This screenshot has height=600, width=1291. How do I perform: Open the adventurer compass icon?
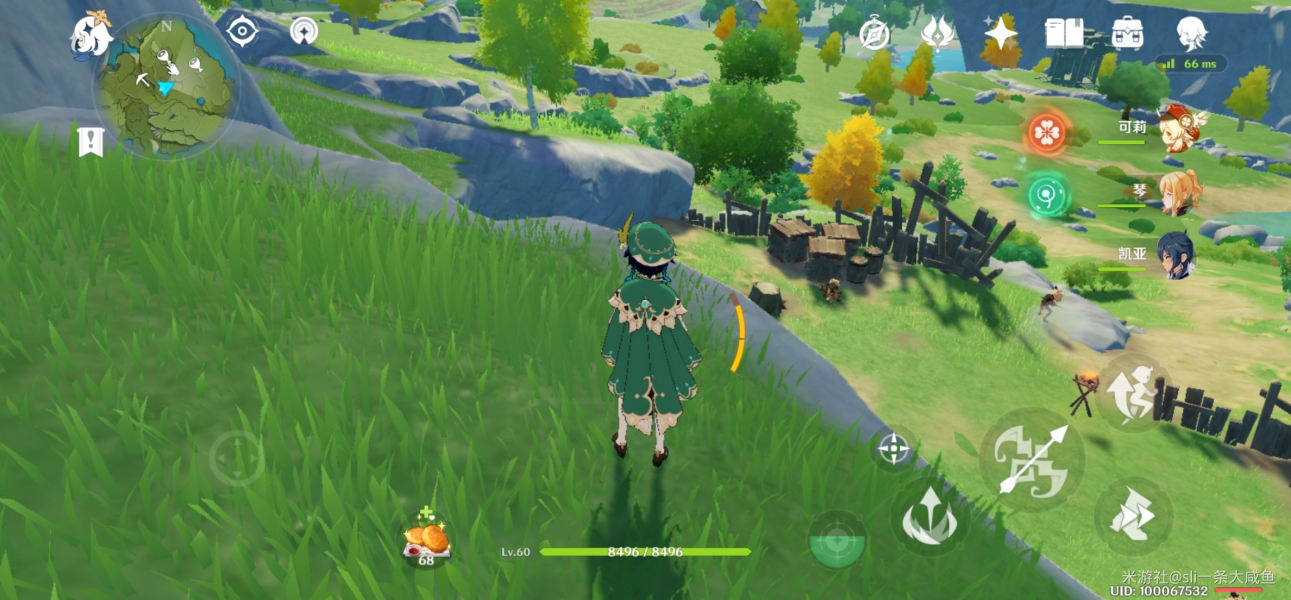pyautogui.click(x=875, y=34)
